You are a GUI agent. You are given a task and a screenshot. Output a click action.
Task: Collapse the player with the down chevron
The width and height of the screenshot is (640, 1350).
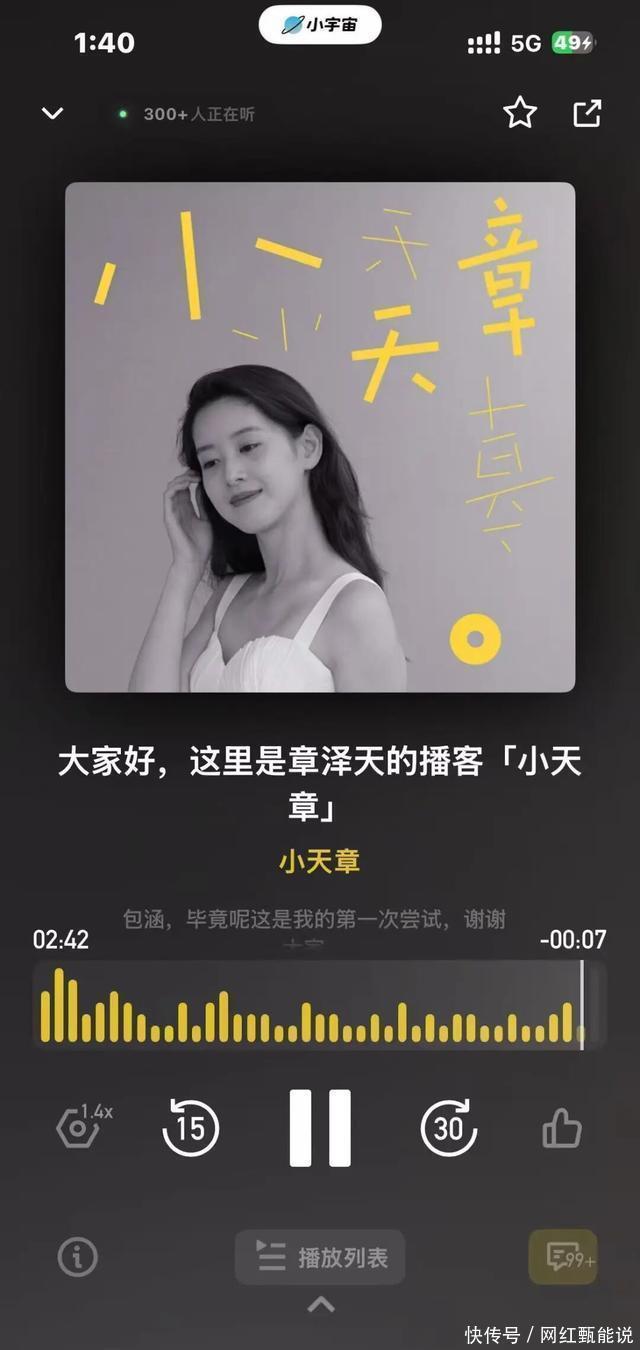[x=52, y=114]
